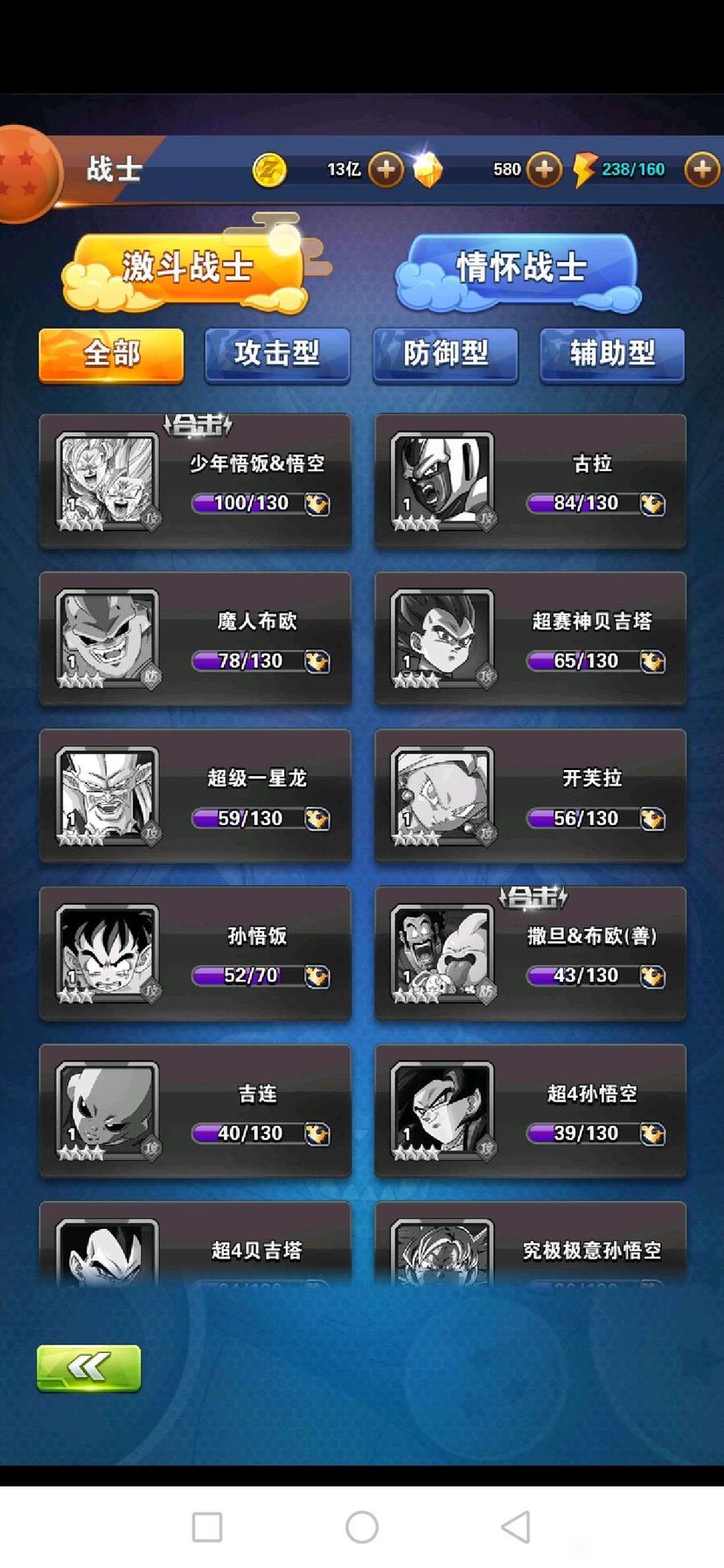The height and width of the screenshot is (1568, 724).
Task: Switch to the 情怀战士 tab
Action: coord(519,268)
